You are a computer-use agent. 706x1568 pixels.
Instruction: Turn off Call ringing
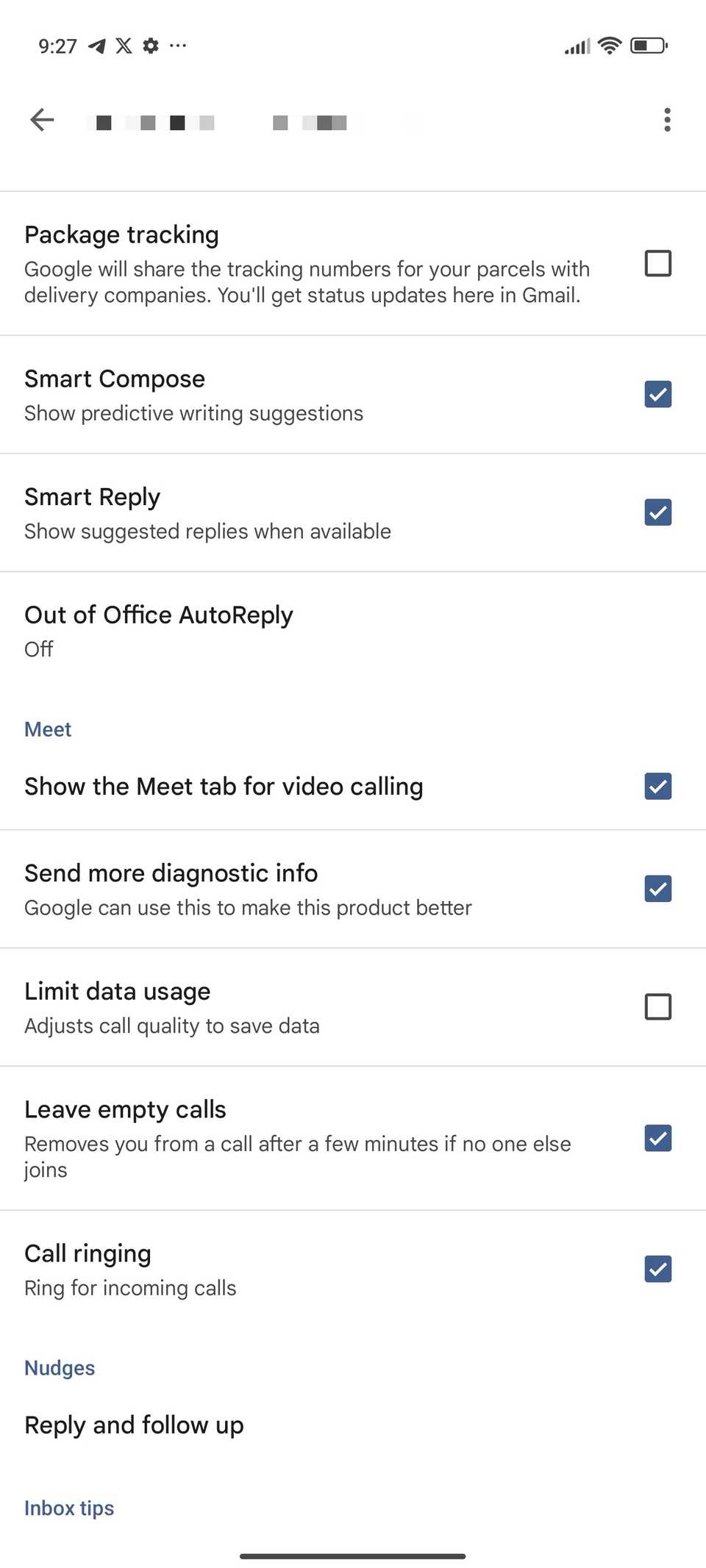[657, 1269]
